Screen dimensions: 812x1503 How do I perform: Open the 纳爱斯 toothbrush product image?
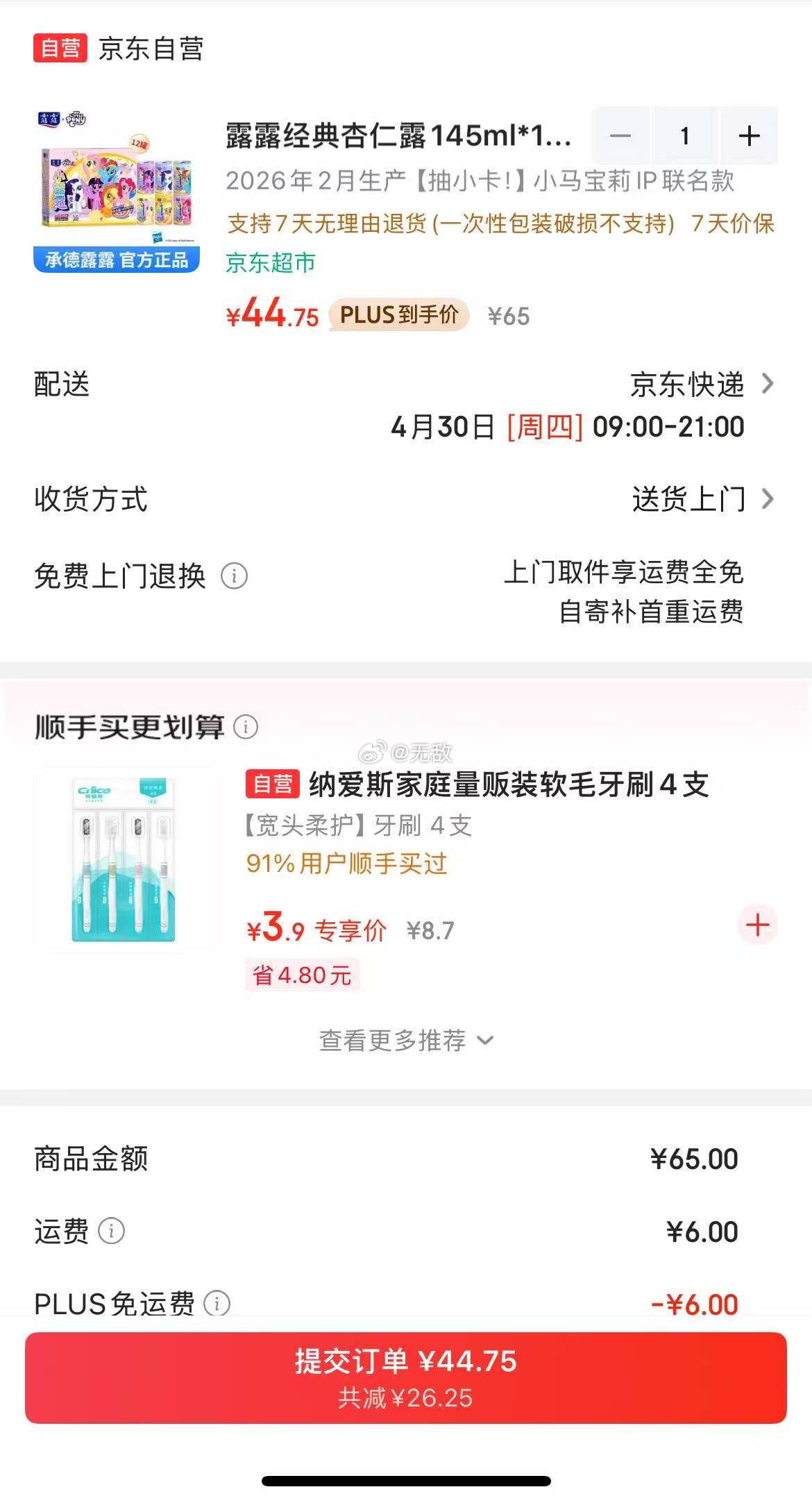coord(125,859)
